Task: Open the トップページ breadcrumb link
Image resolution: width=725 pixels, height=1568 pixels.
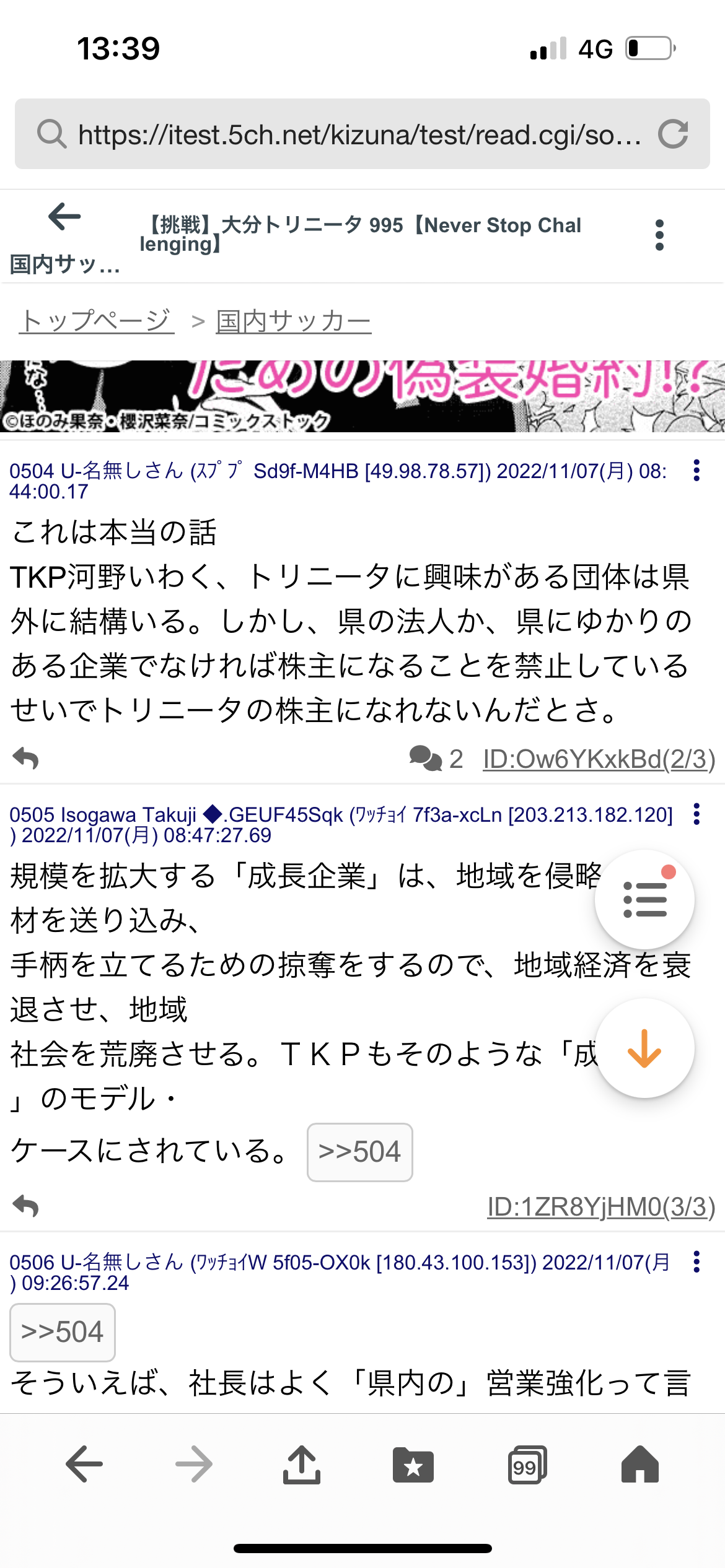Action: [97, 321]
